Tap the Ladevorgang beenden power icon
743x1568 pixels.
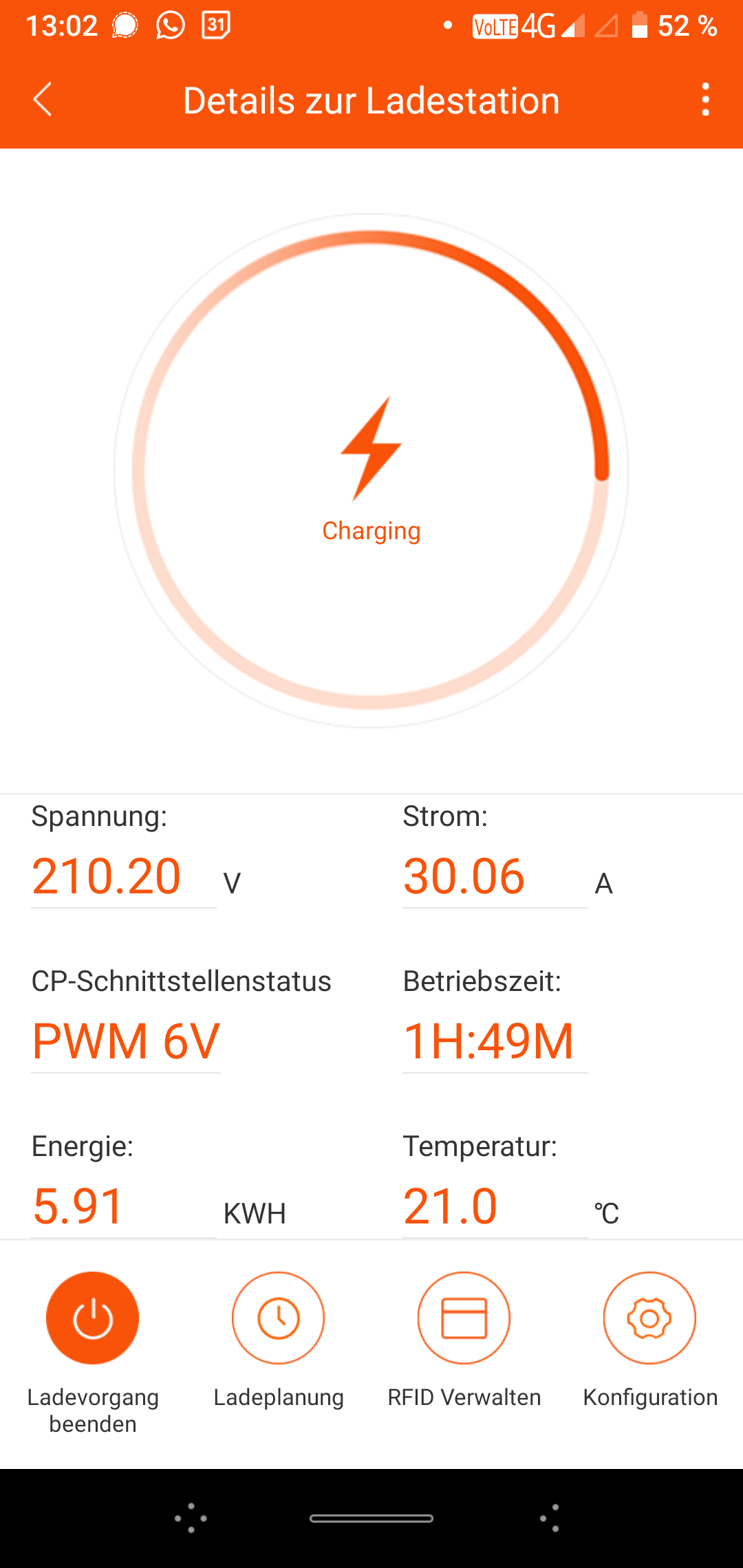pos(93,1316)
